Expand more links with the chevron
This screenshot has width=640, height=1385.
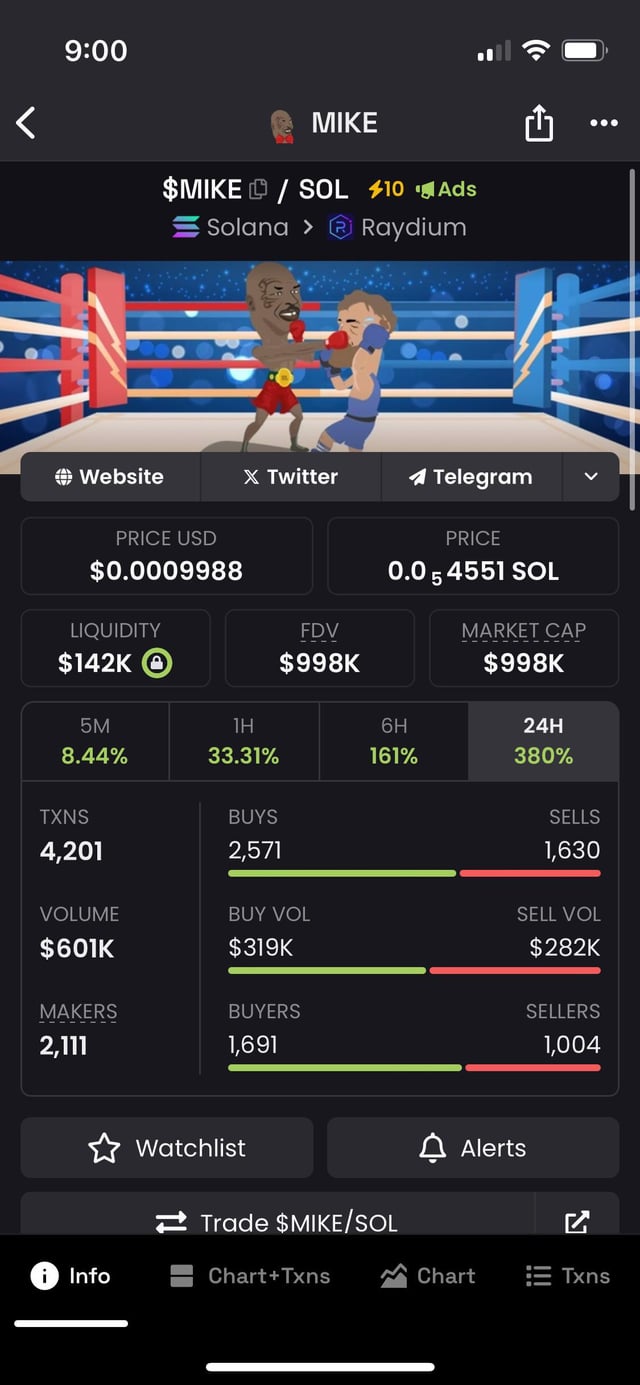(591, 477)
